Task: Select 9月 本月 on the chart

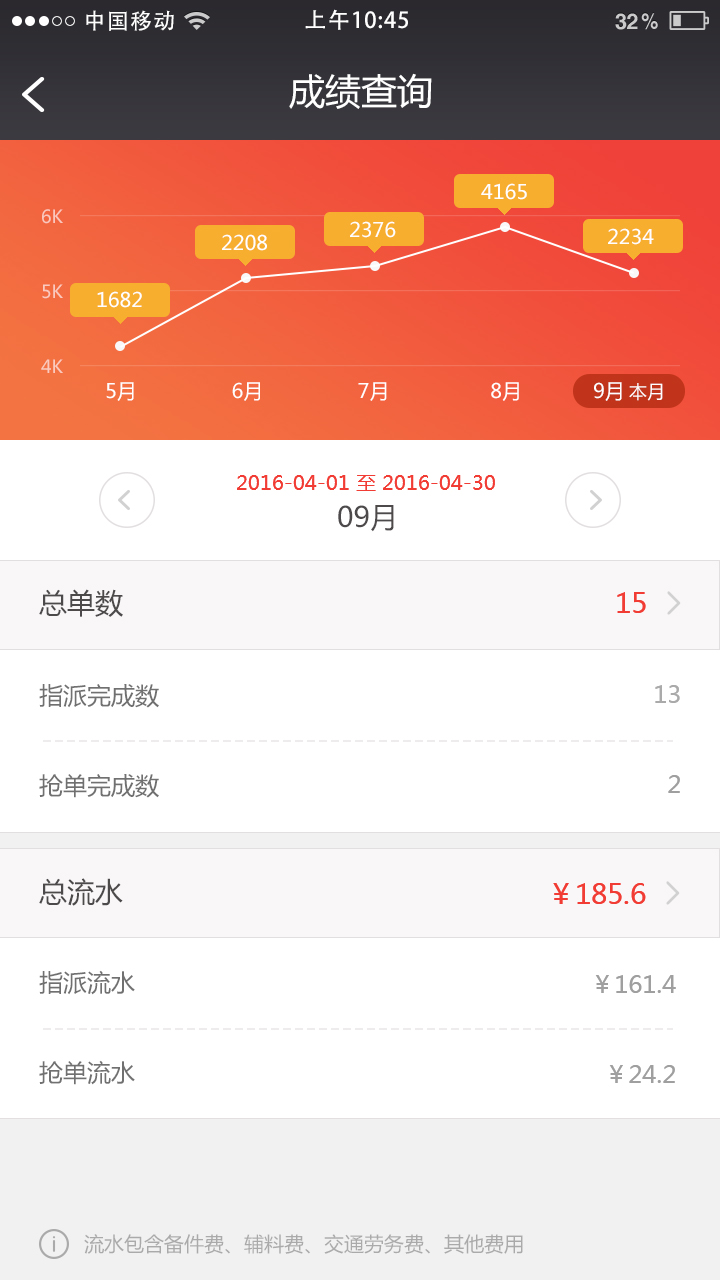Action: click(629, 391)
